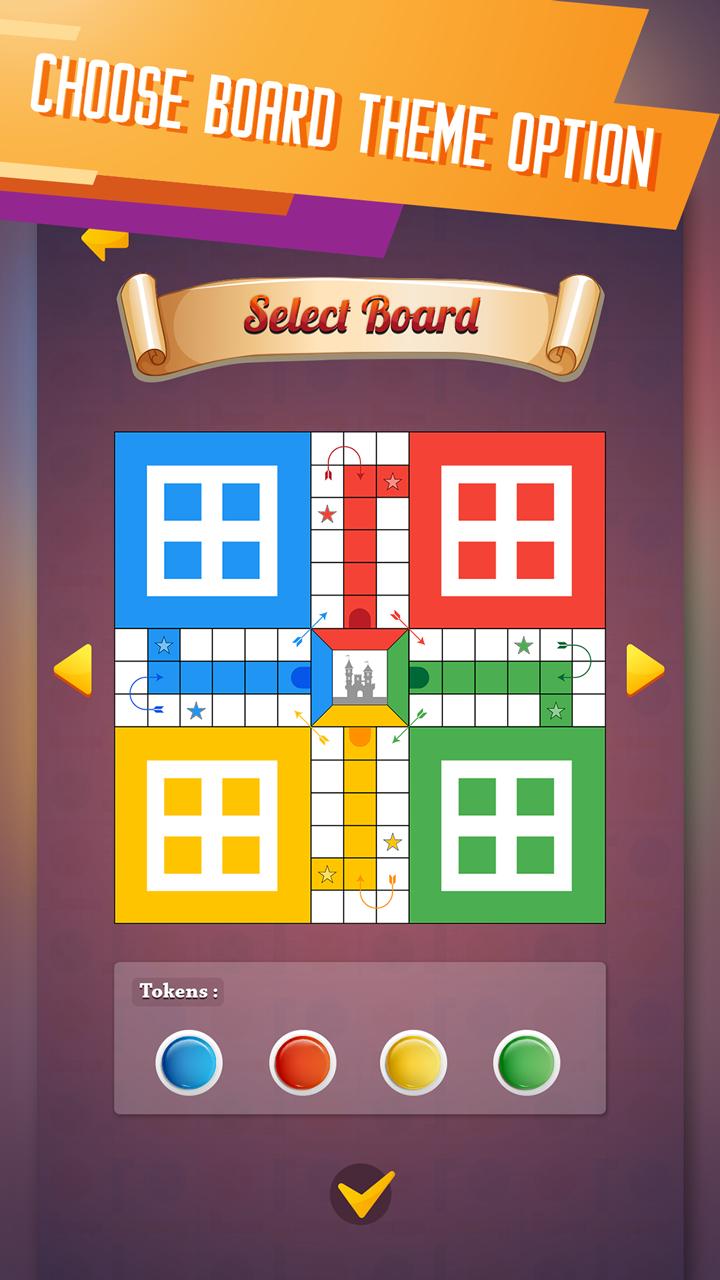720x1280 pixels.
Task: Tap the Tokens label
Action: 178,993
